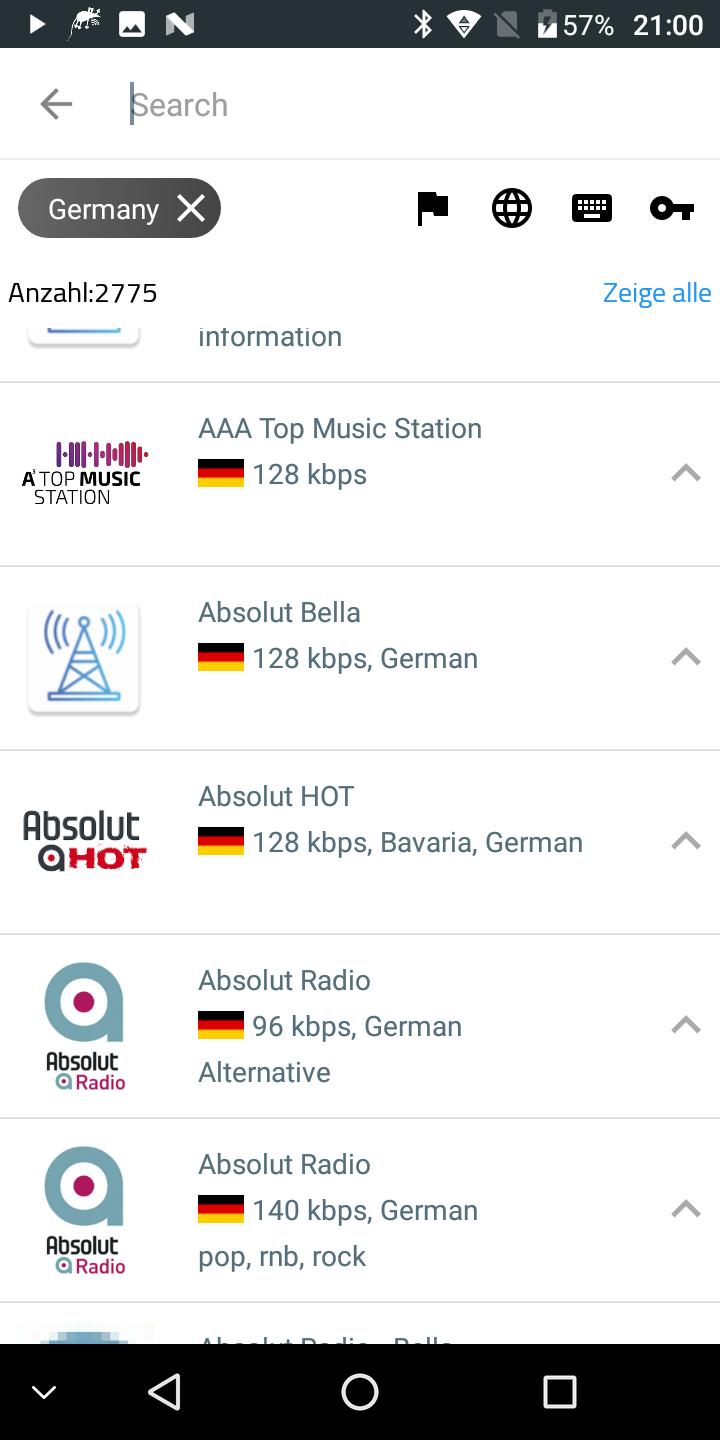Viewport: 720px width, 1440px height.
Task: Expand the Absolut Radio 96 kbps chevron
Action: 686,1025
